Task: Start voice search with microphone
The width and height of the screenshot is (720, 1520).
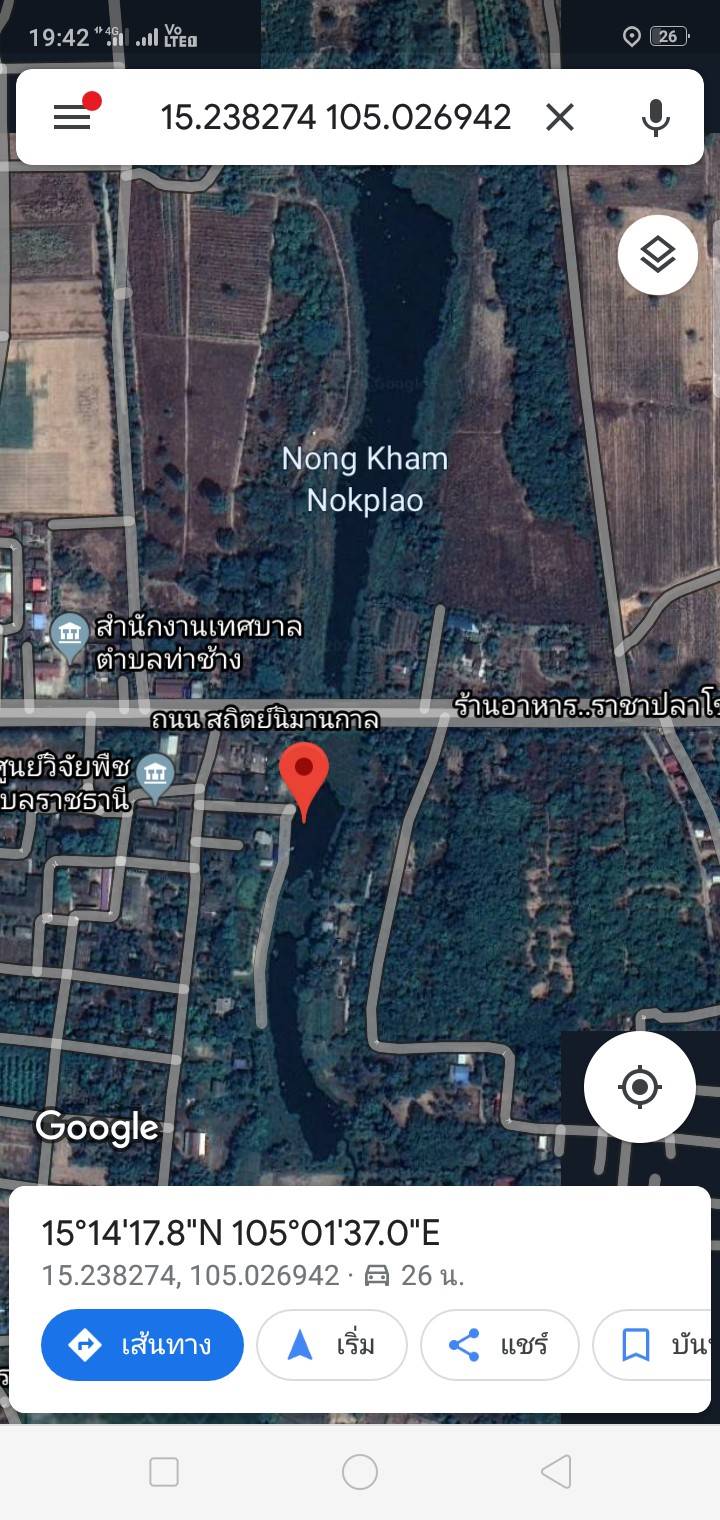Action: 655,117
